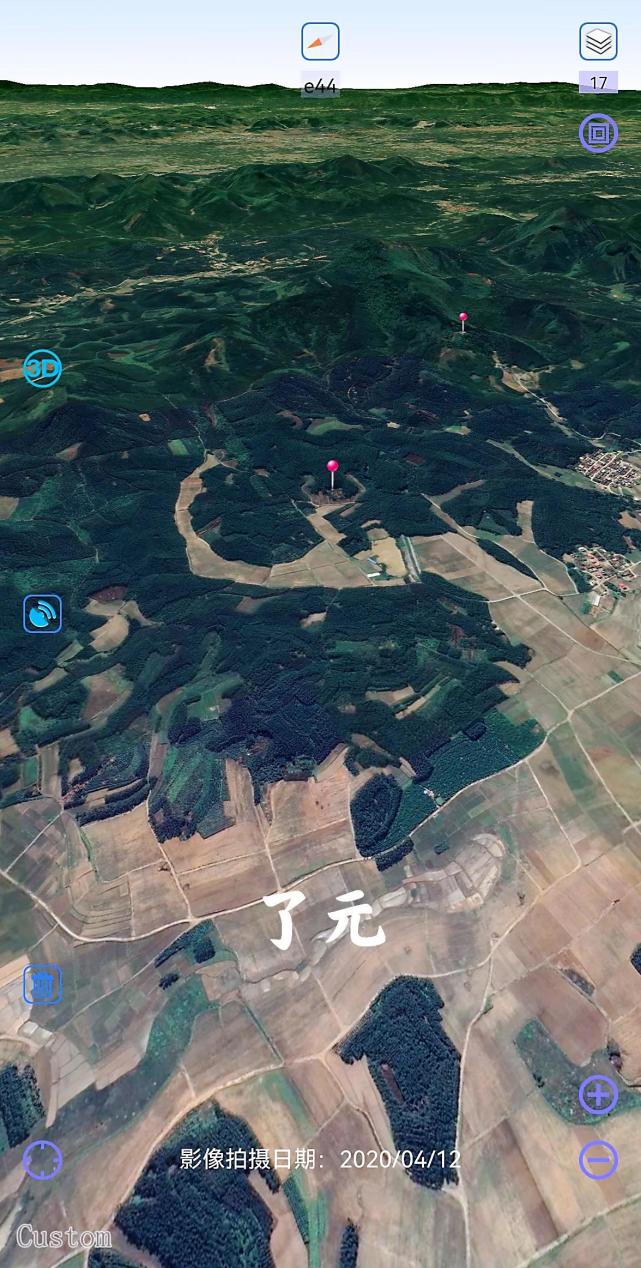Select the small distant pink pin
The image size is (641, 1268).
click(463, 320)
